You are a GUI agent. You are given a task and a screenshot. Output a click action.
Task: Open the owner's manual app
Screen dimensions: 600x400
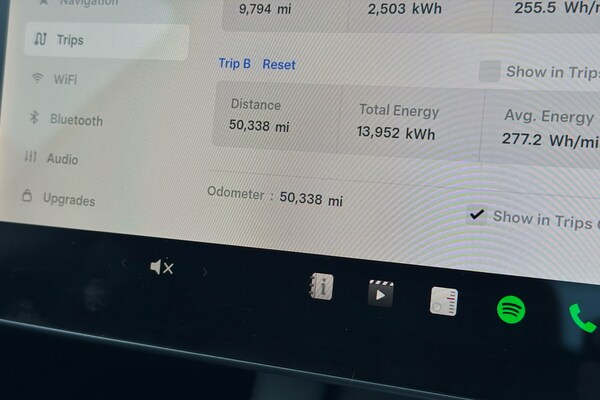click(321, 288)
